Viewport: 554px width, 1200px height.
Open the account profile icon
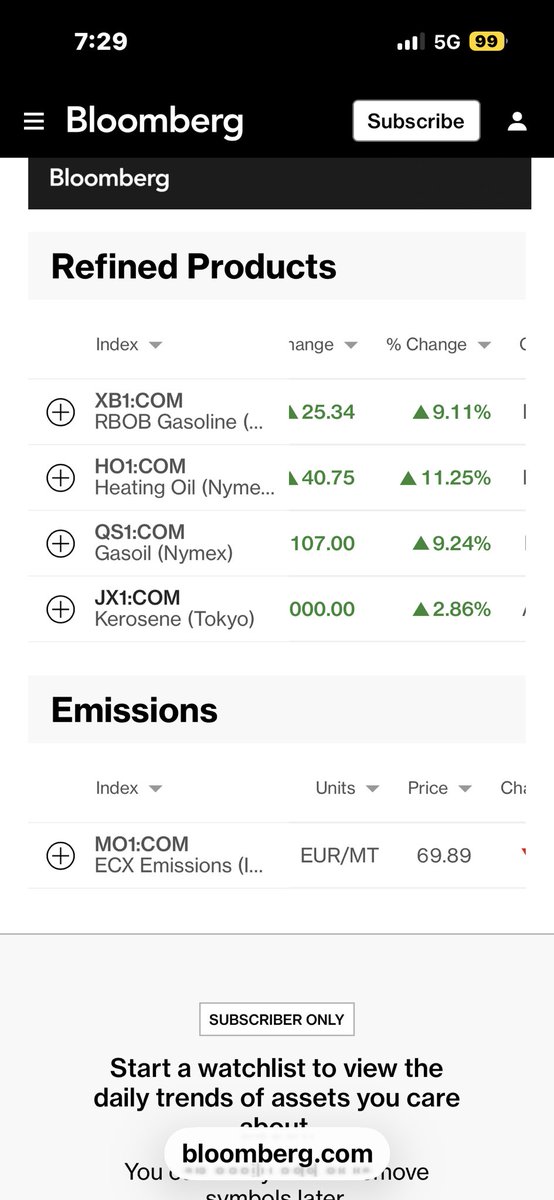(x=517, y=121)
